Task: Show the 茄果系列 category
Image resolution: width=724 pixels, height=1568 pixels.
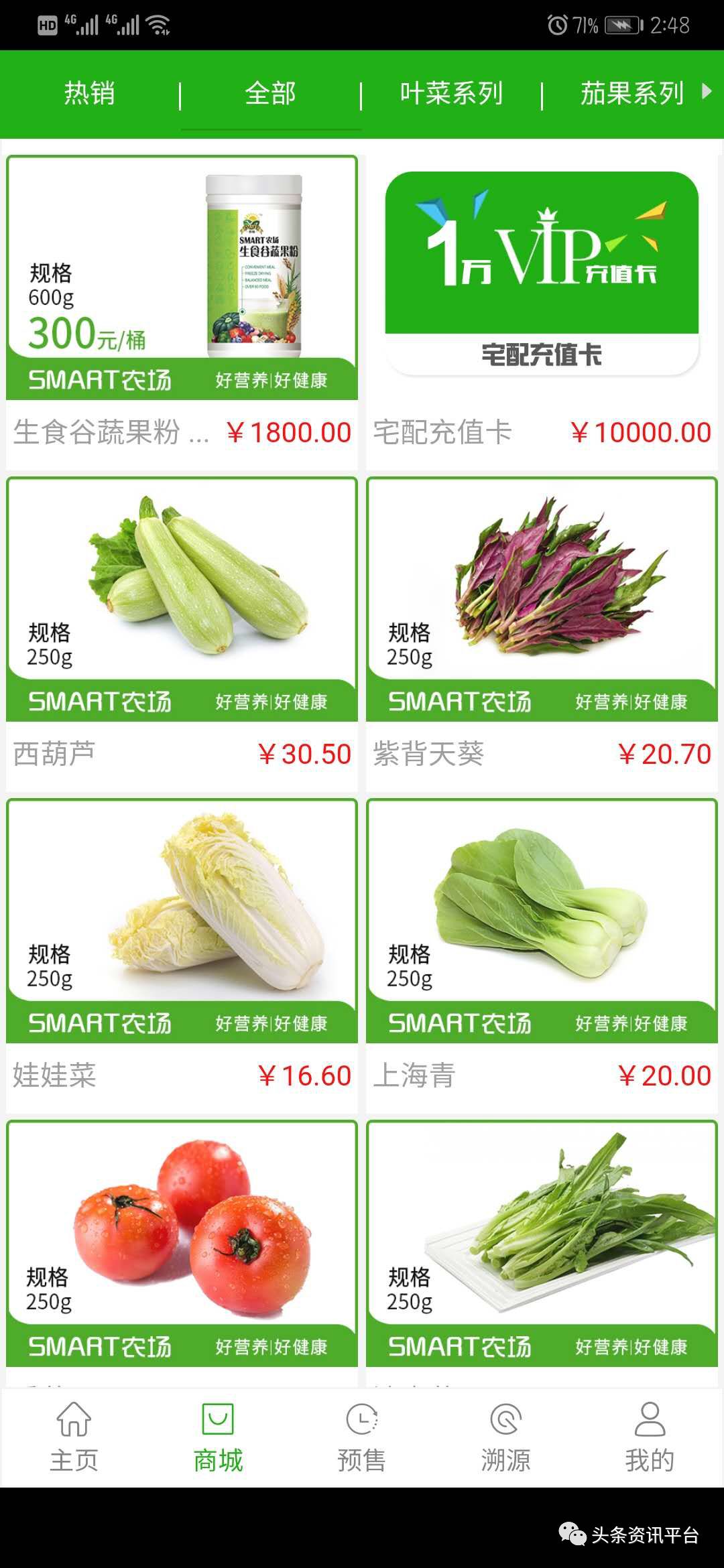Action: [x=631, y=93]
